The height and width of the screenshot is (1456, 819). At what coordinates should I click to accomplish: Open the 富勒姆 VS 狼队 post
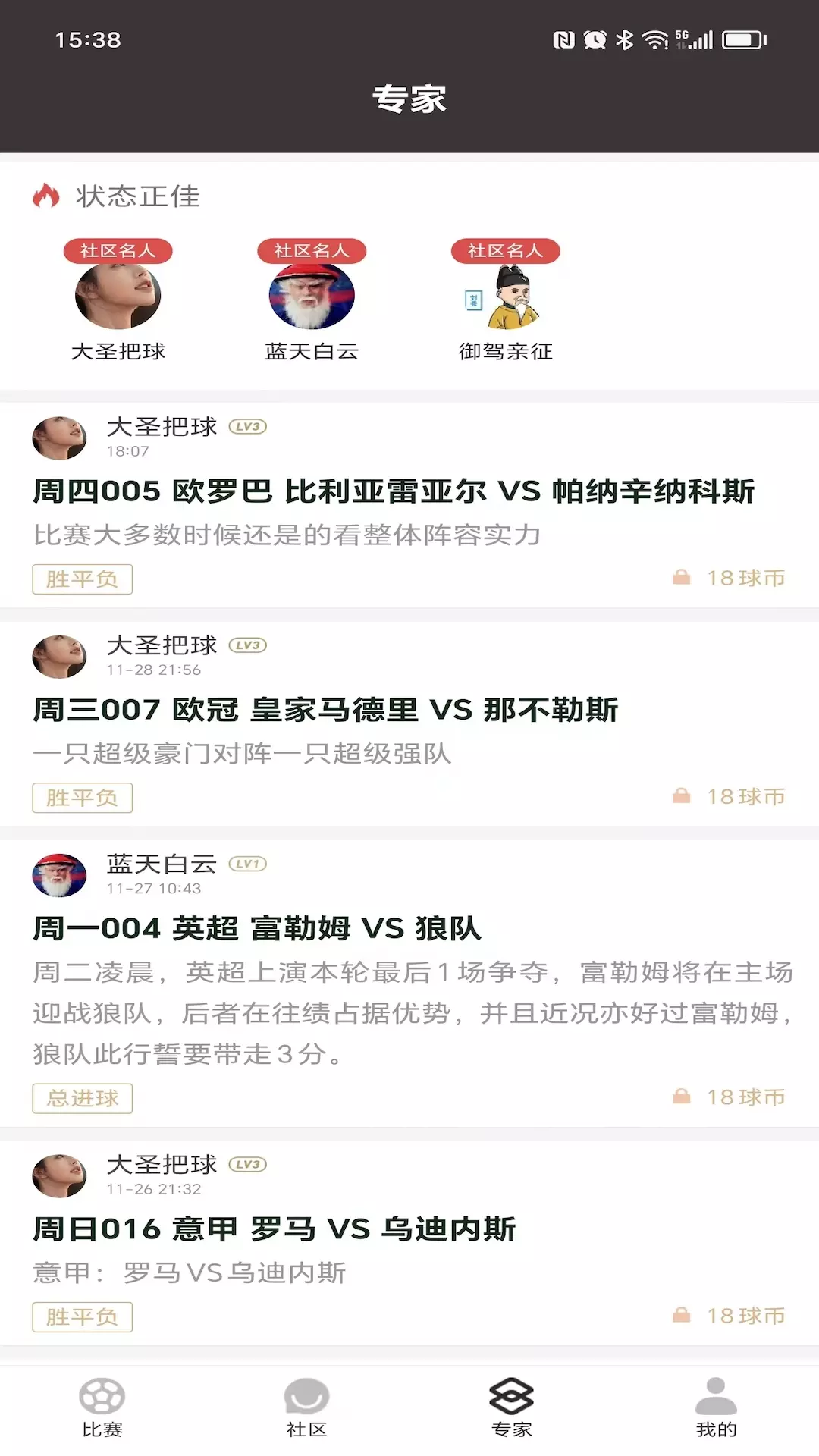(x=409, y=983)
